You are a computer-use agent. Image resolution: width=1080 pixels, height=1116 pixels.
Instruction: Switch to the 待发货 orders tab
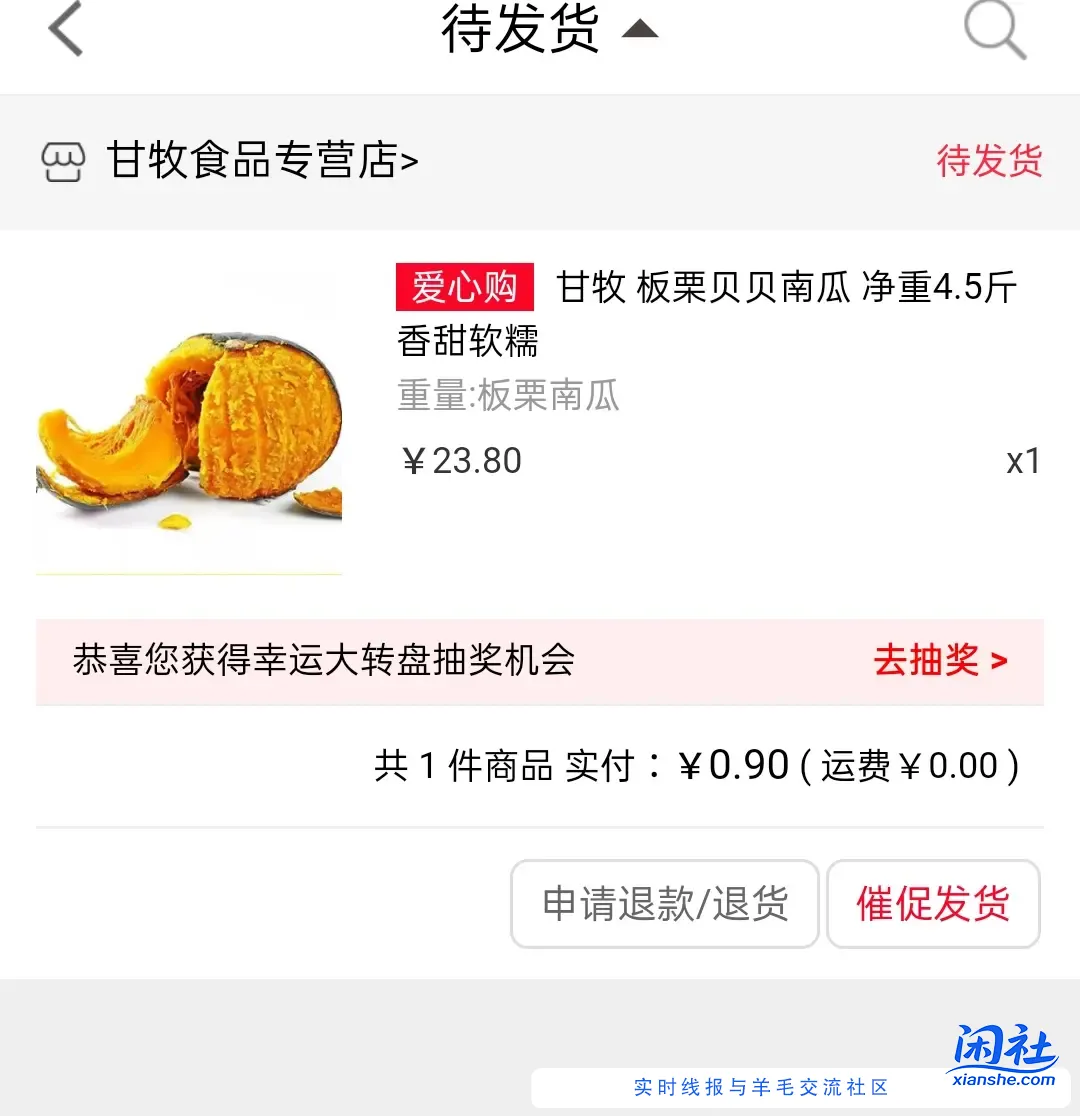[519, 30]
